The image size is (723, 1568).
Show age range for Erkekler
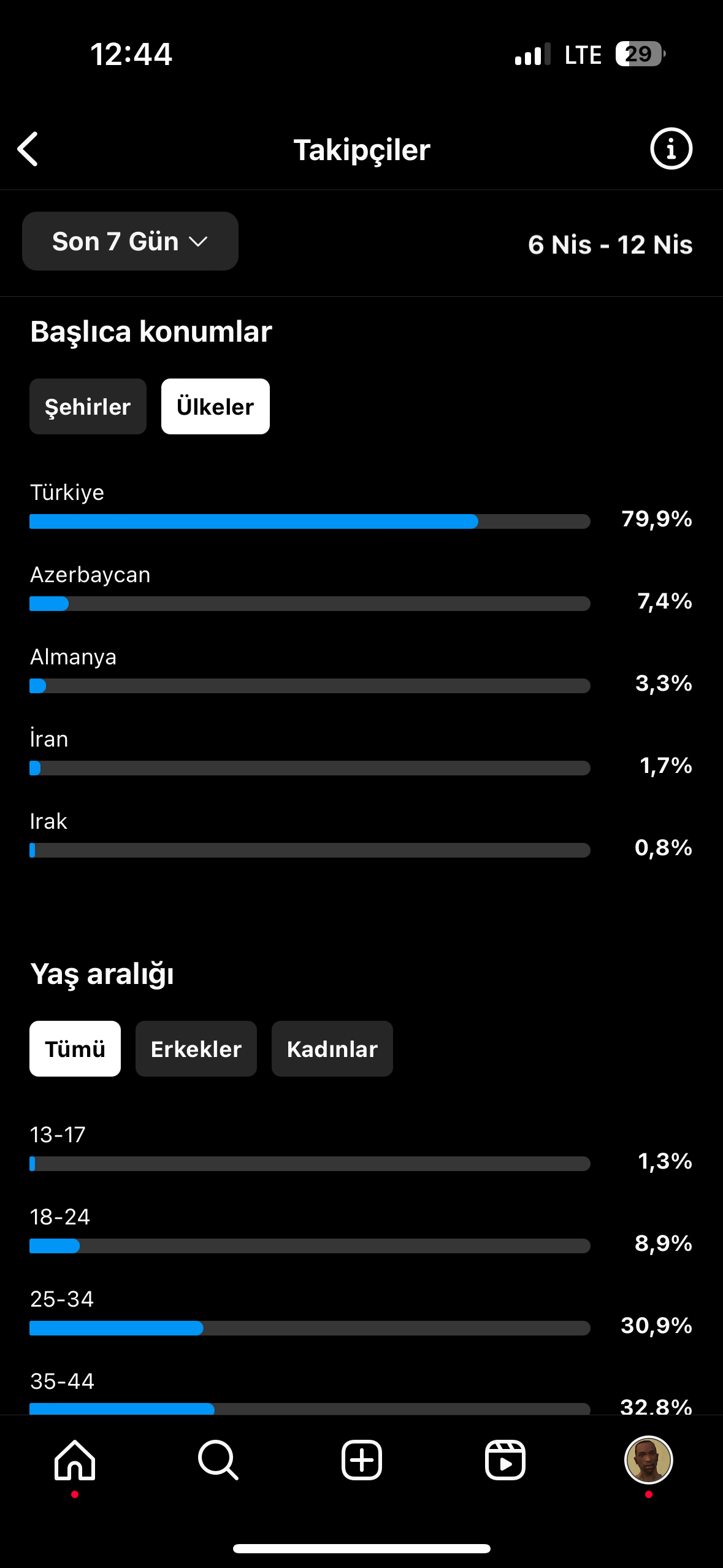click(196, 1048)
